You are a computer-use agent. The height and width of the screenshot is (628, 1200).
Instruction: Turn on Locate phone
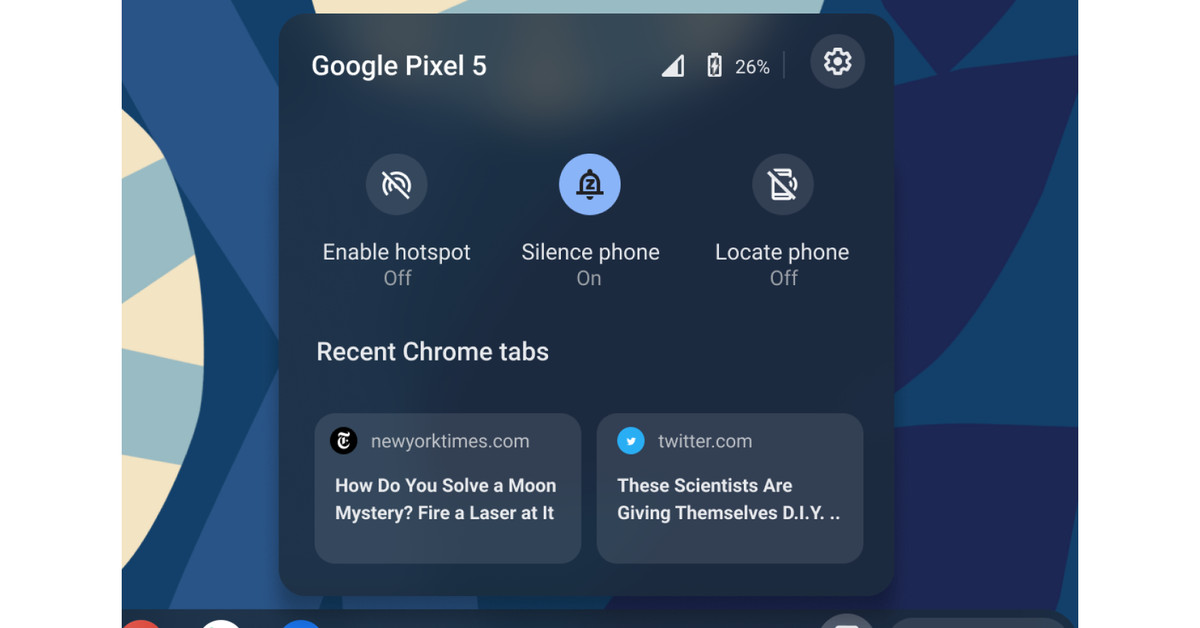click(x=782, y=185)
